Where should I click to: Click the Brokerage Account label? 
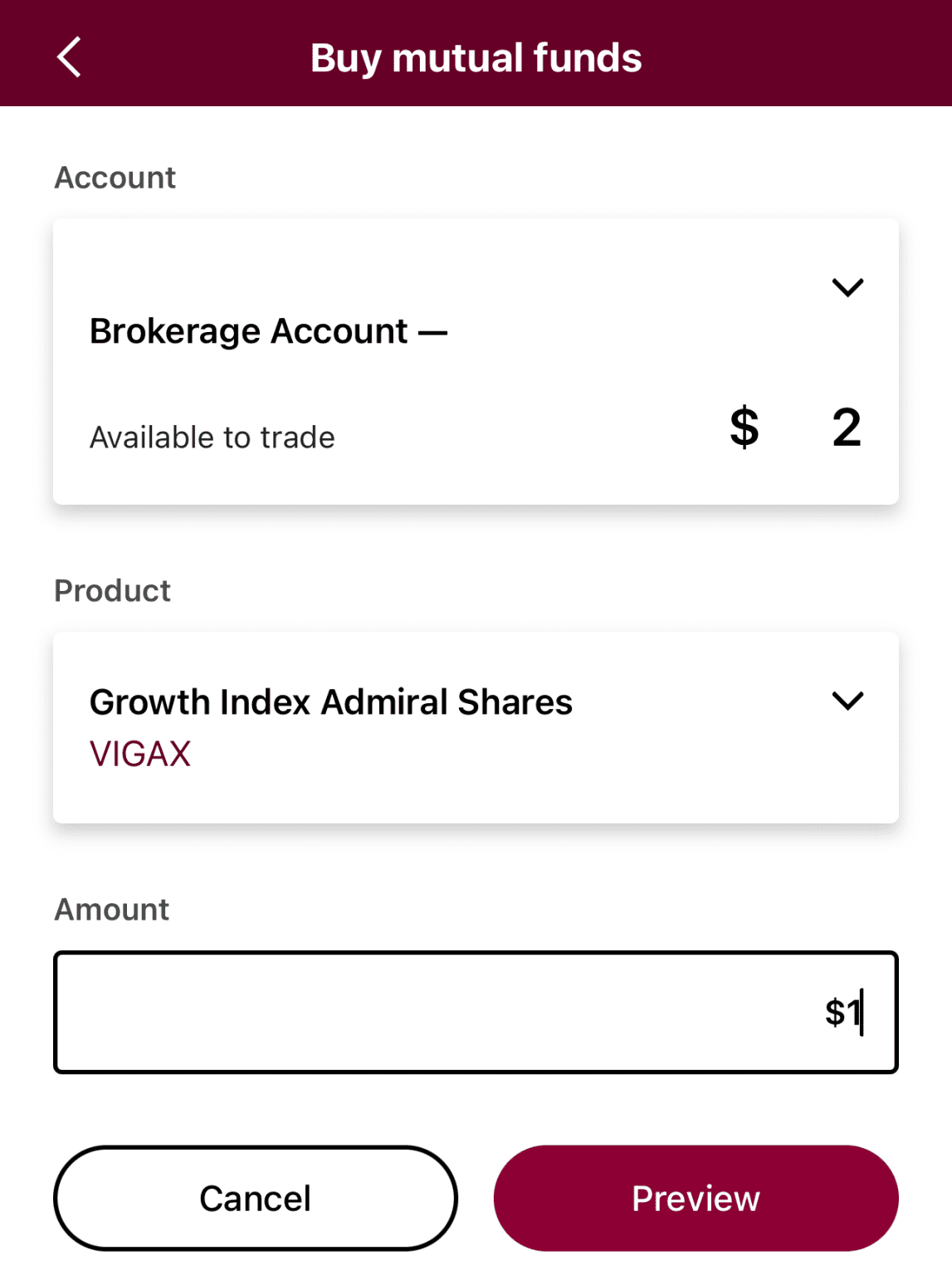click(x=267, y=330)
